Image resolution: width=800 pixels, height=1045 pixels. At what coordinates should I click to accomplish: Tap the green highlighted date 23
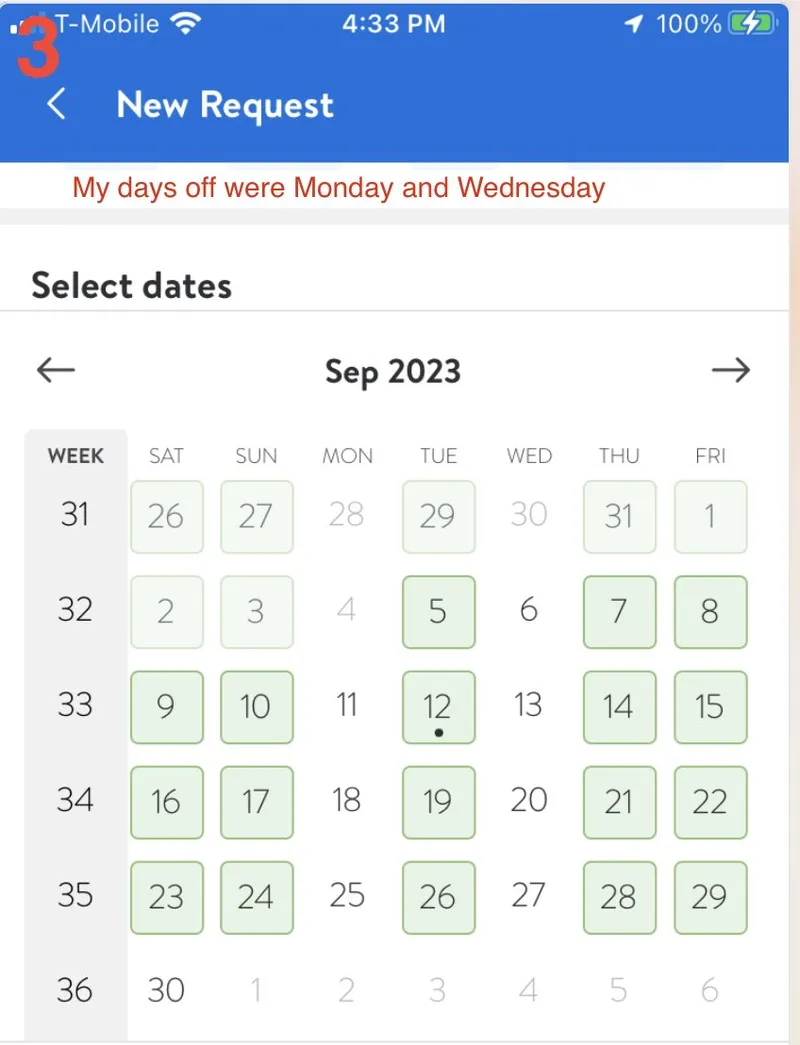[166, 897]
